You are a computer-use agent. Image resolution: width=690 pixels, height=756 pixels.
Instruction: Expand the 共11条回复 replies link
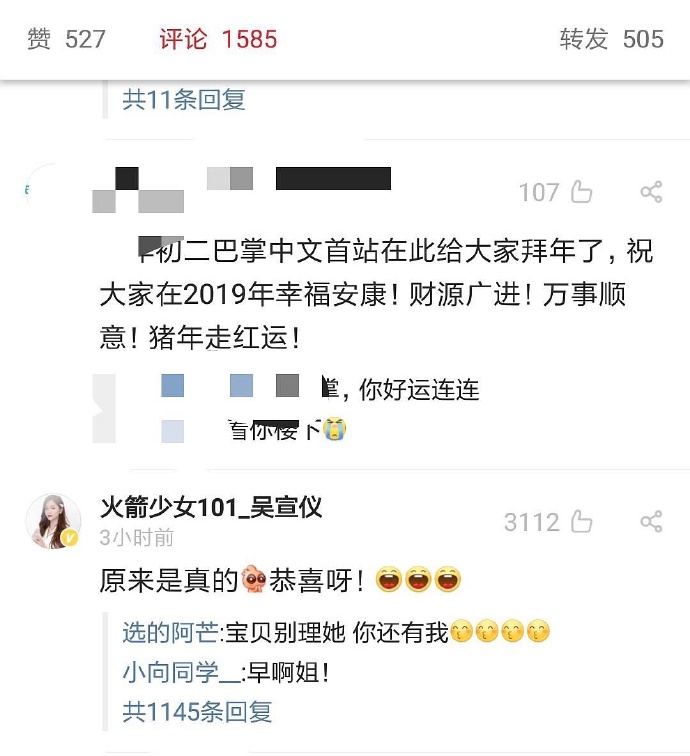[184, 100]
